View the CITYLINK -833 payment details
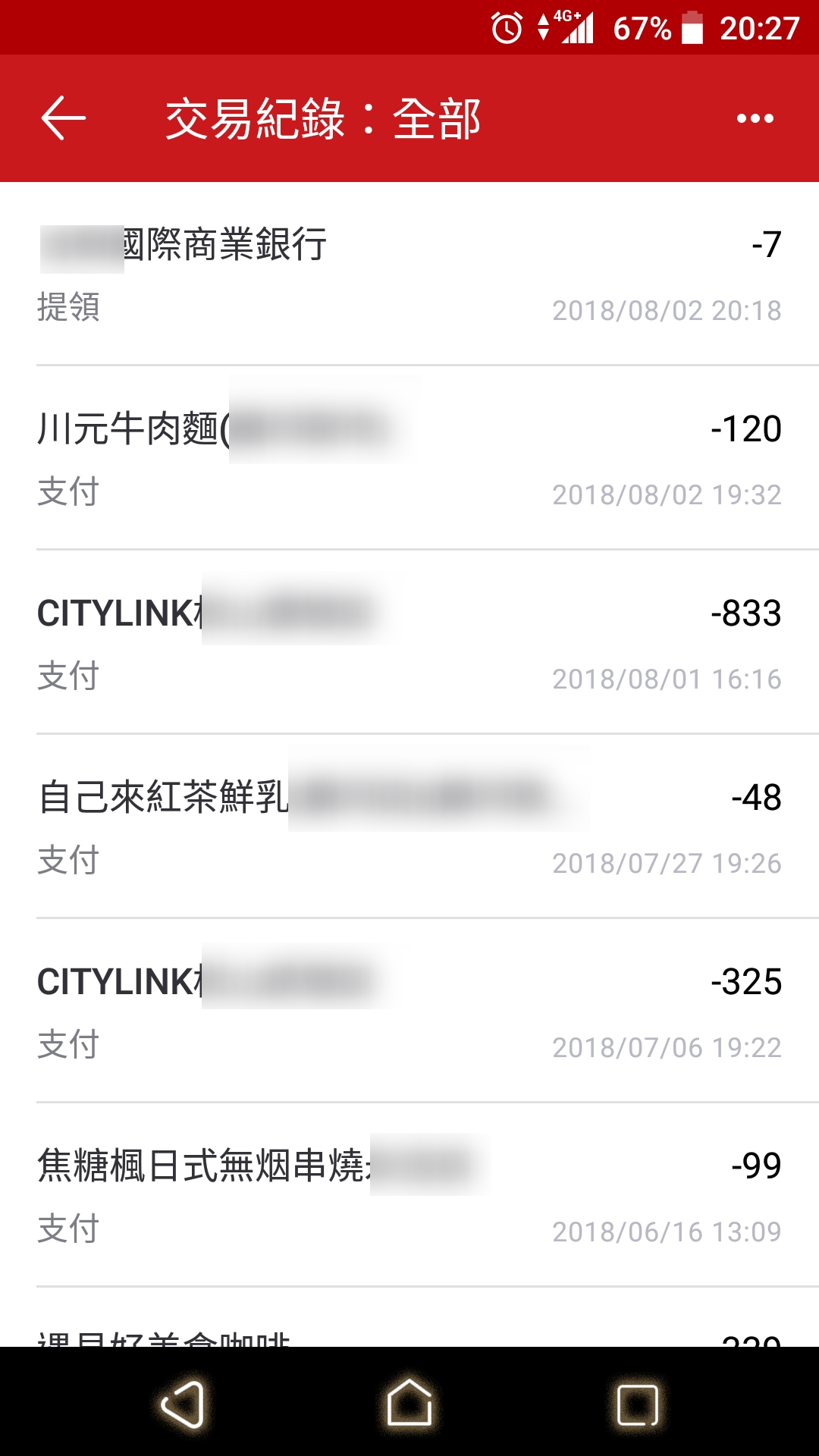 409,642
